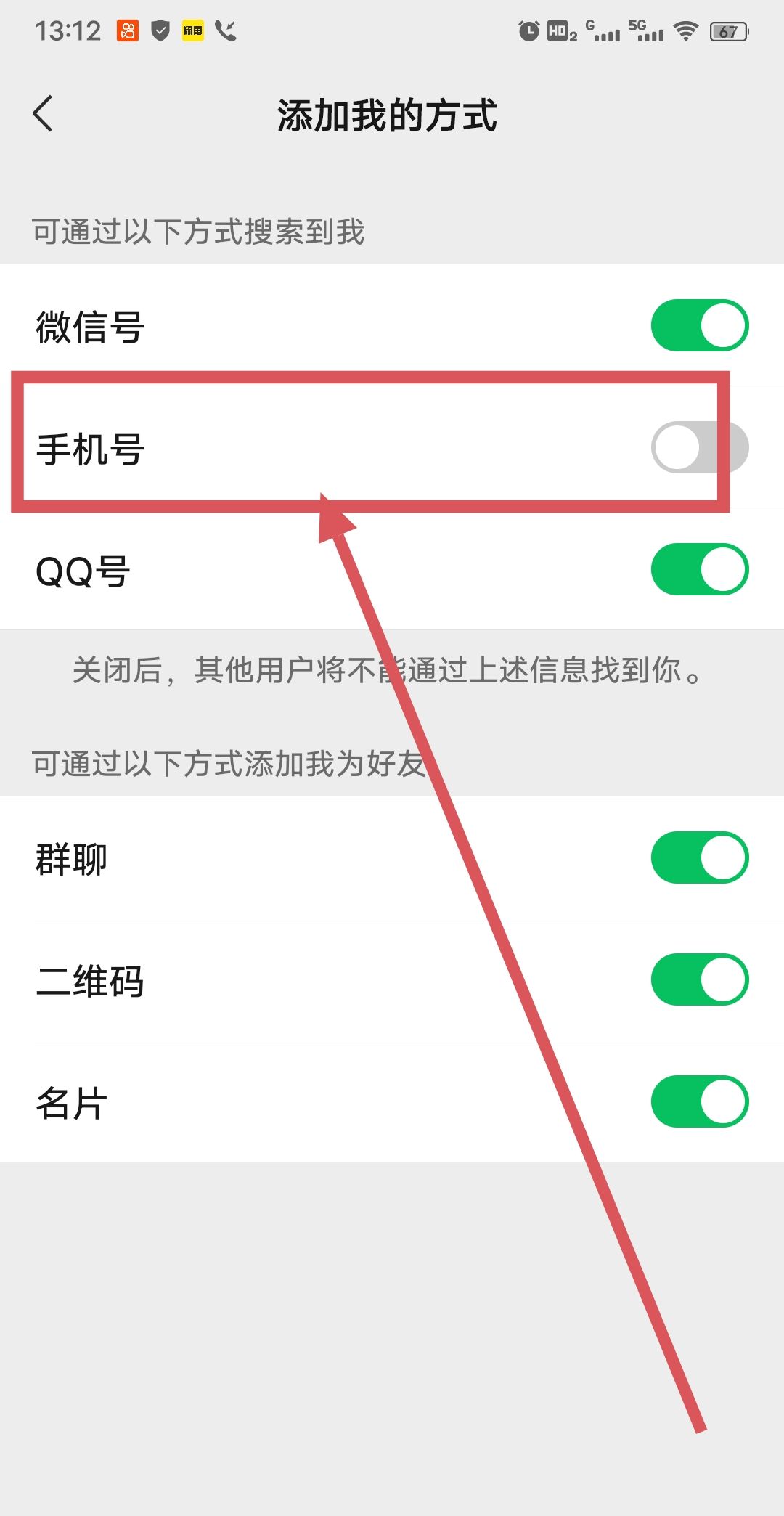
Task: Turn off the 二维码 toggle
Action: [x=699, y=979]
